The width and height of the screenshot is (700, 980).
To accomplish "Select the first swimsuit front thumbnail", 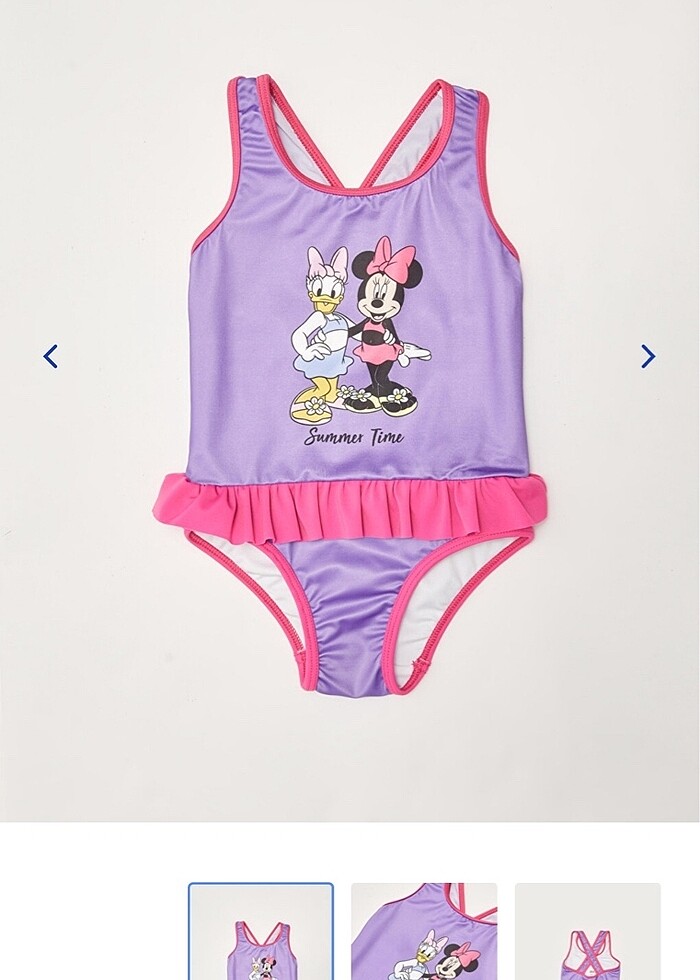I will tap(261, 932).
